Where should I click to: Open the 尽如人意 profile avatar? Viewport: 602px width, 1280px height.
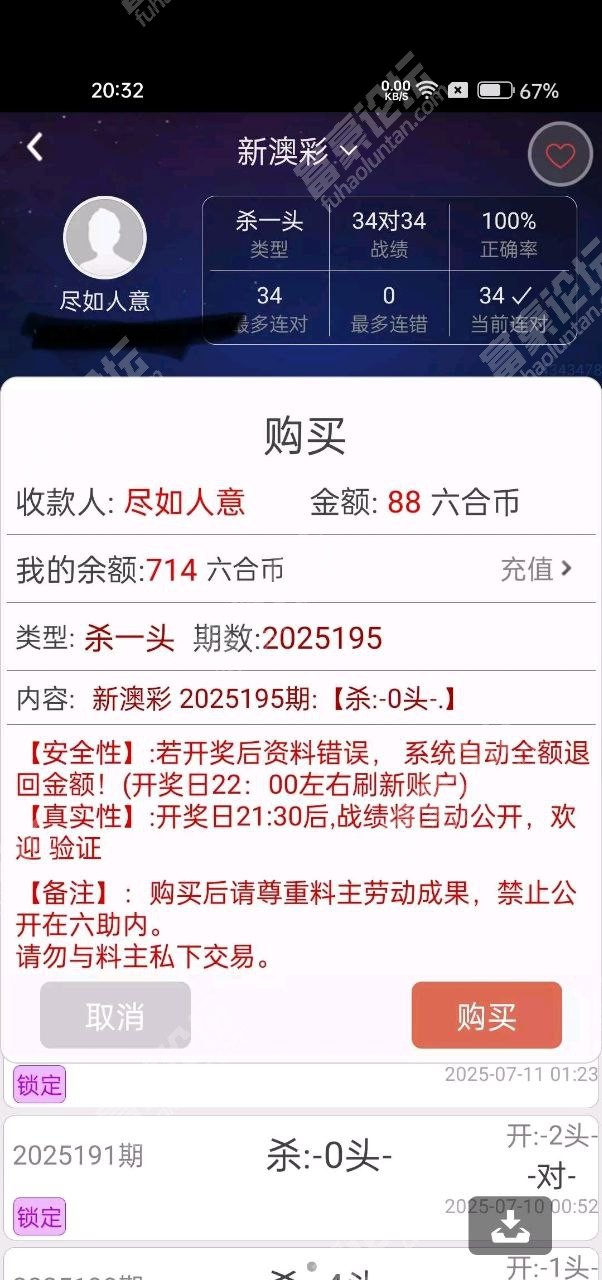(x=105, y=238)
